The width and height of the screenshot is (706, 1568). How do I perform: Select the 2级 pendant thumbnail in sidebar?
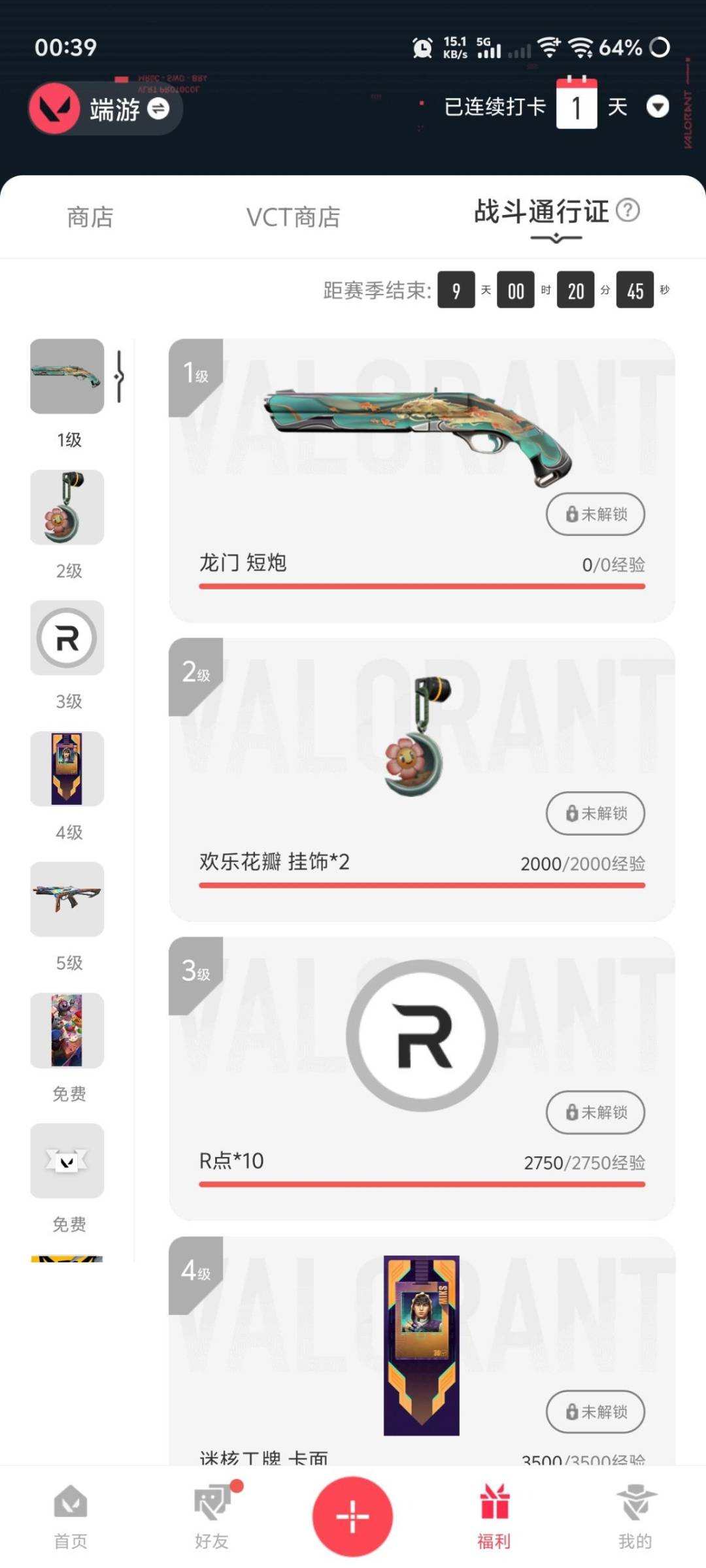(66, 508)
